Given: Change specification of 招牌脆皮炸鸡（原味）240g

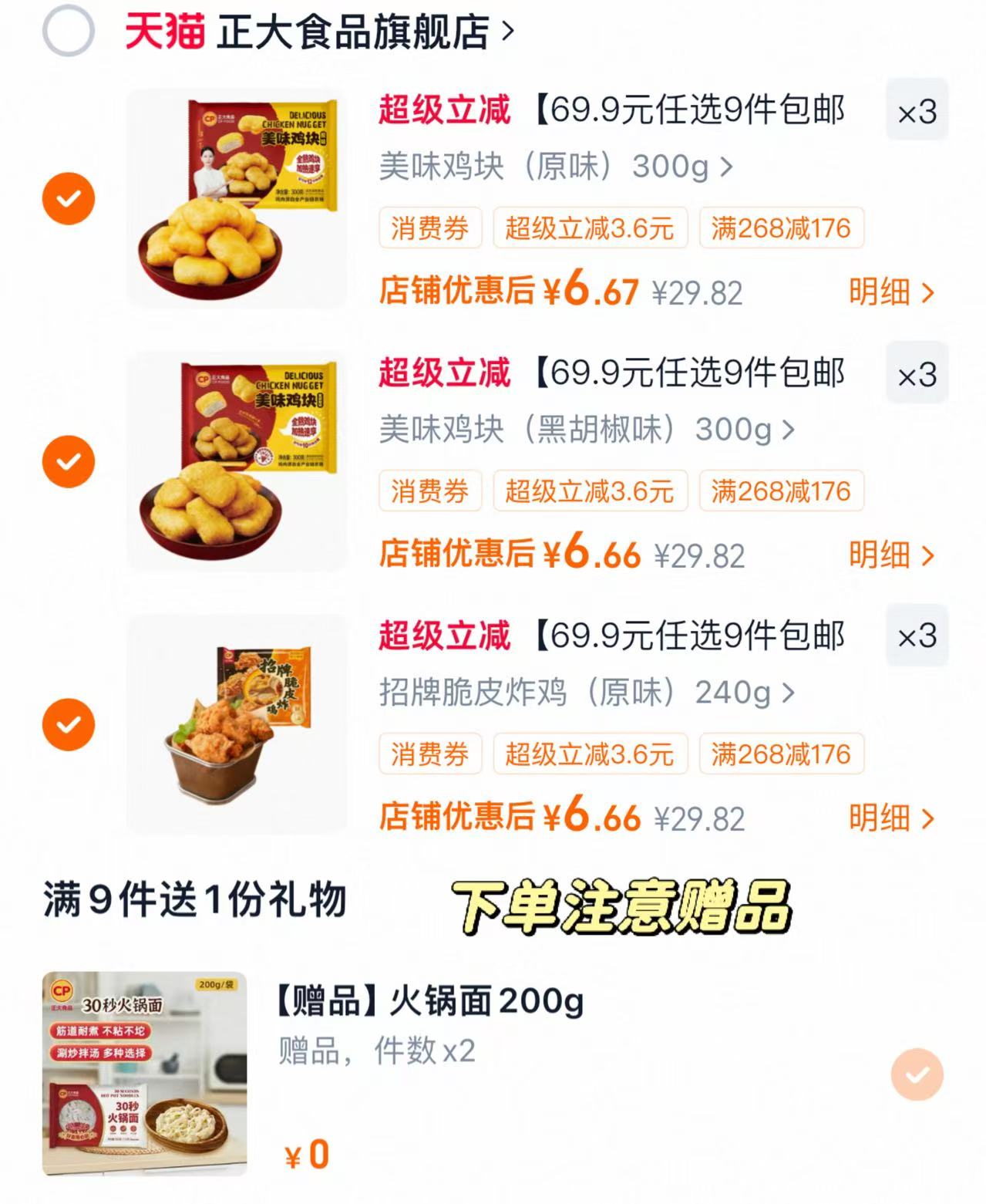Looking at the screenshot, I should (x=587, y=693).
